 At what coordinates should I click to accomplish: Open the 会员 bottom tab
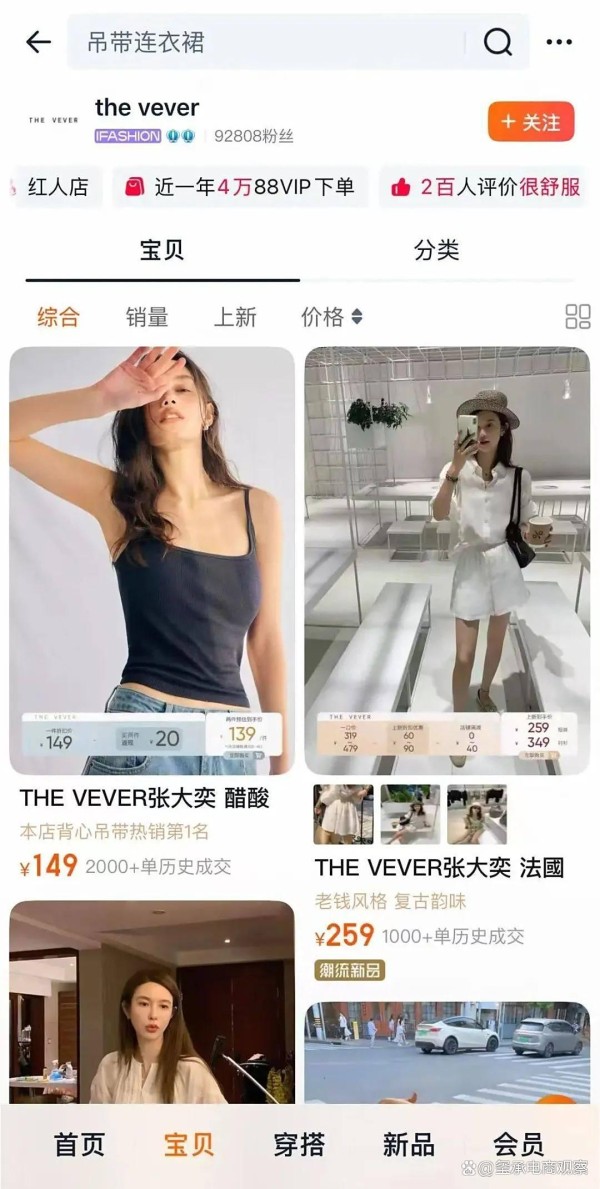click(x=518, y=1144)
